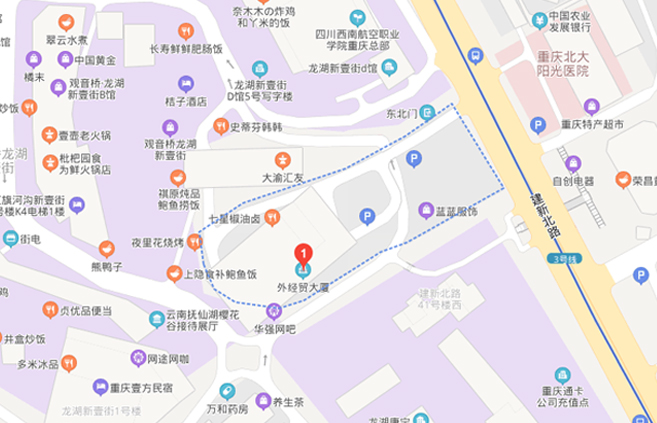The image size is (657, 423).
Task: Tap the red marker at 外经贸大厦
Action: pyautogui.click(x=306, y=254)
